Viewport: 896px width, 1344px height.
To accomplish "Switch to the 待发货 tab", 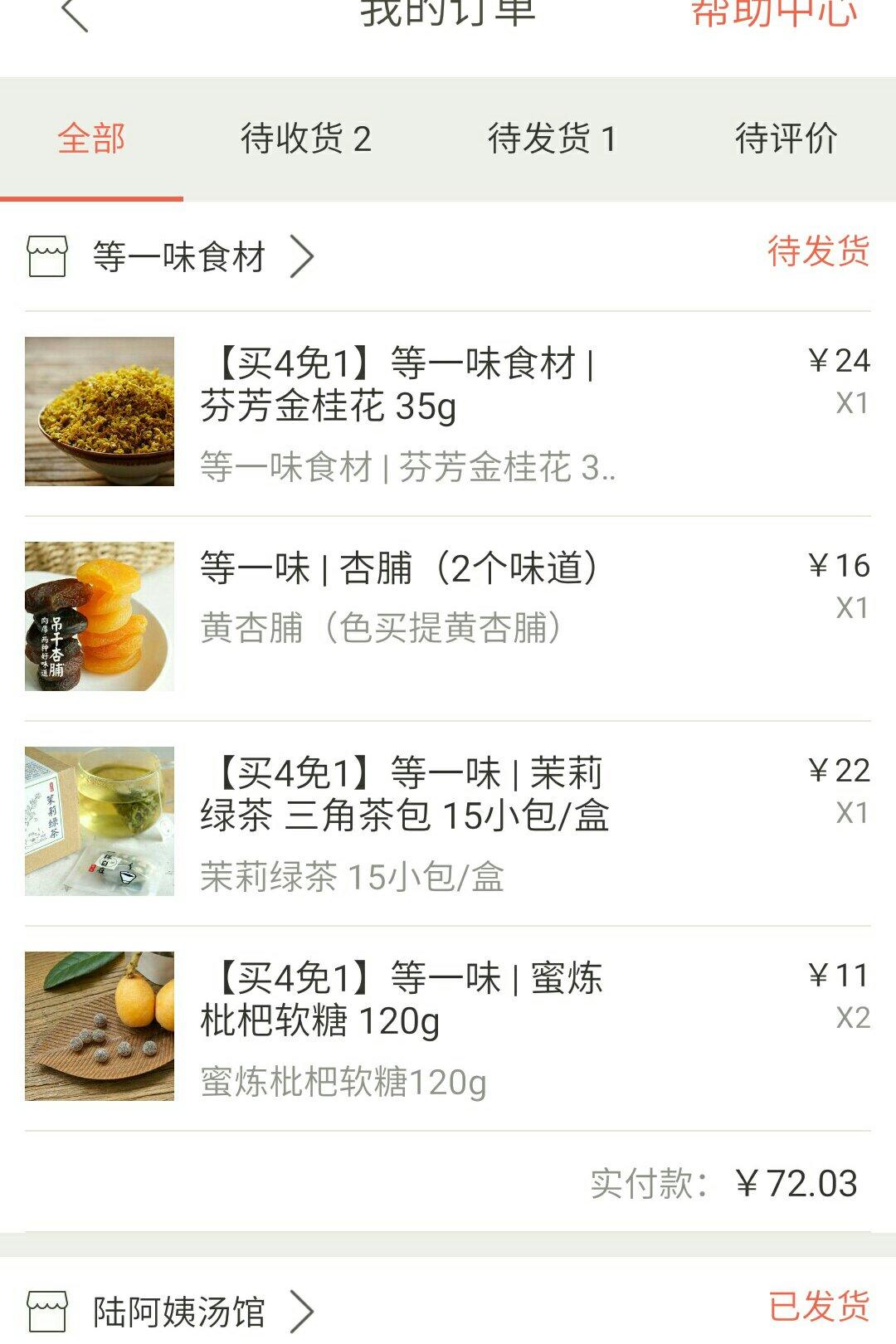I will [552, 139].
